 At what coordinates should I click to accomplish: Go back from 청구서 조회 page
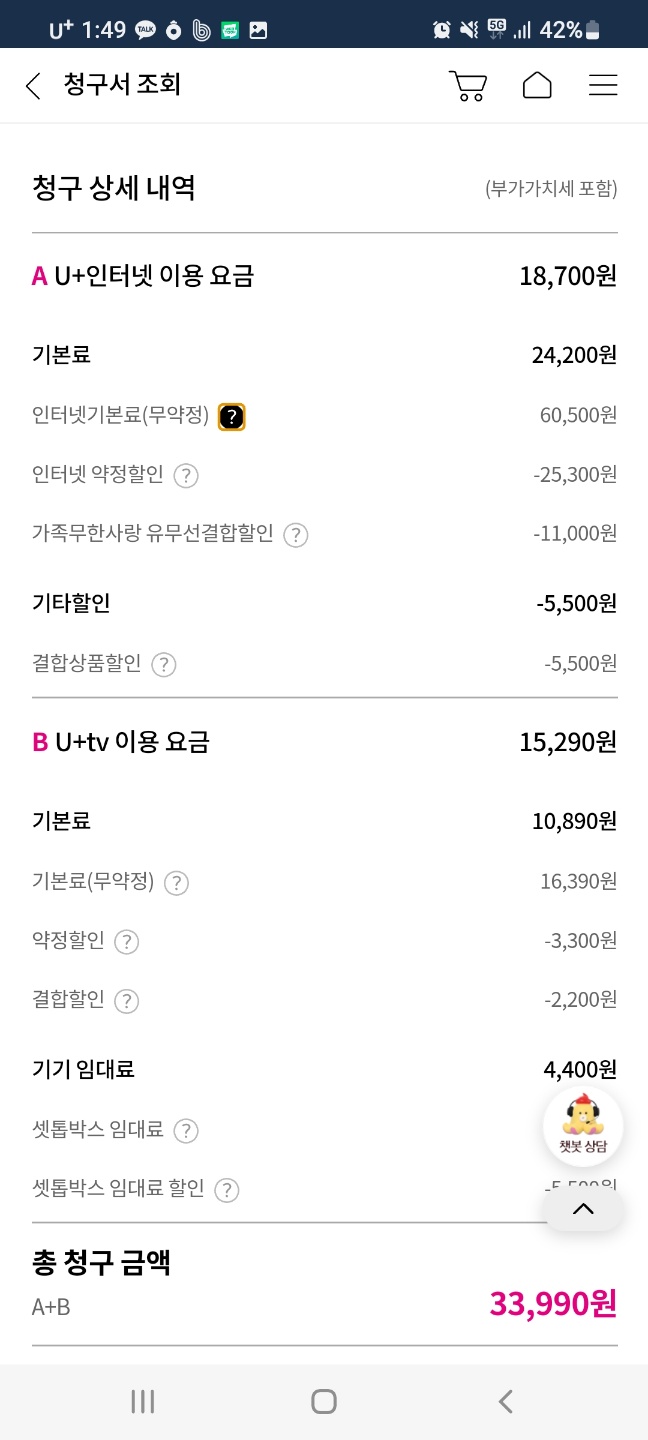tap(33, 86)
